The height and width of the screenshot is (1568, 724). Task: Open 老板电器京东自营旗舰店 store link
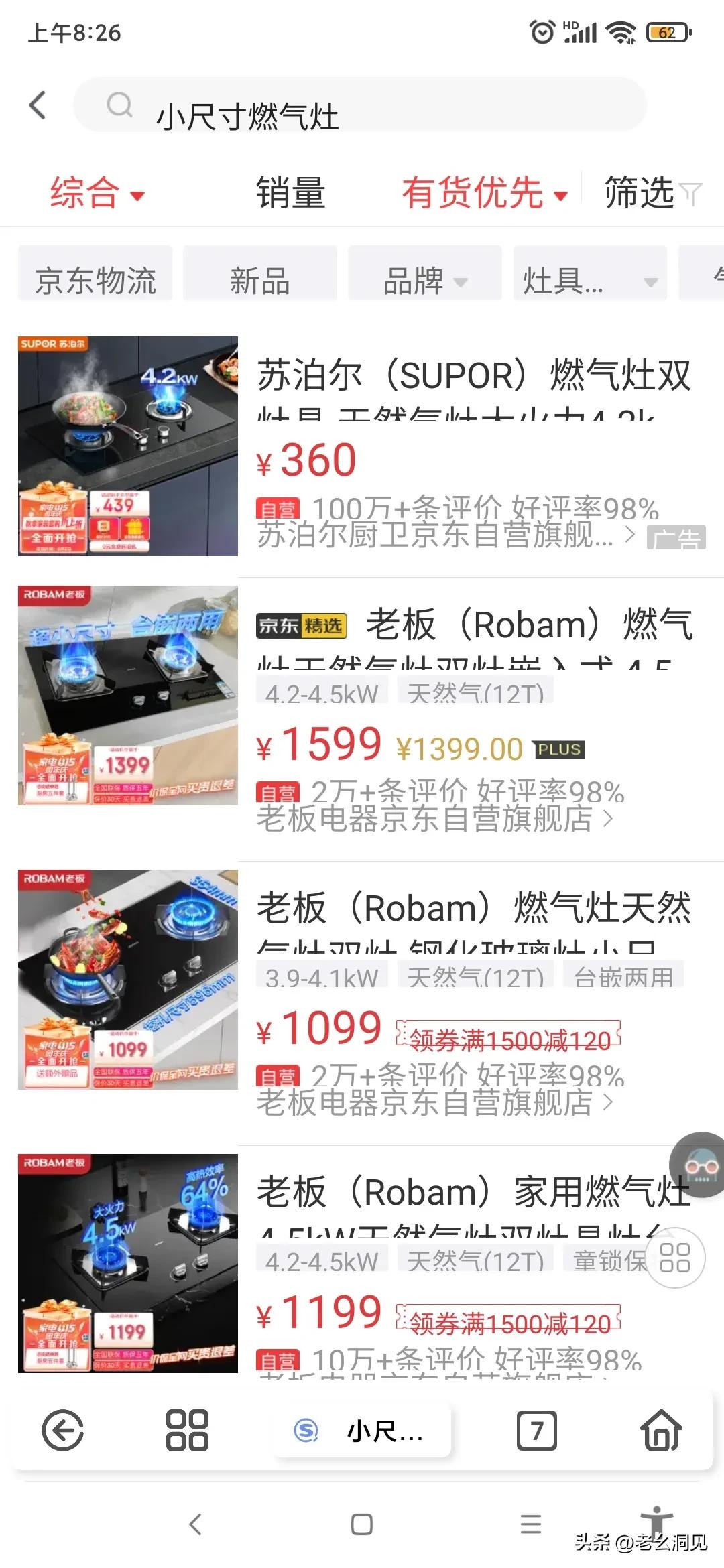436,821
